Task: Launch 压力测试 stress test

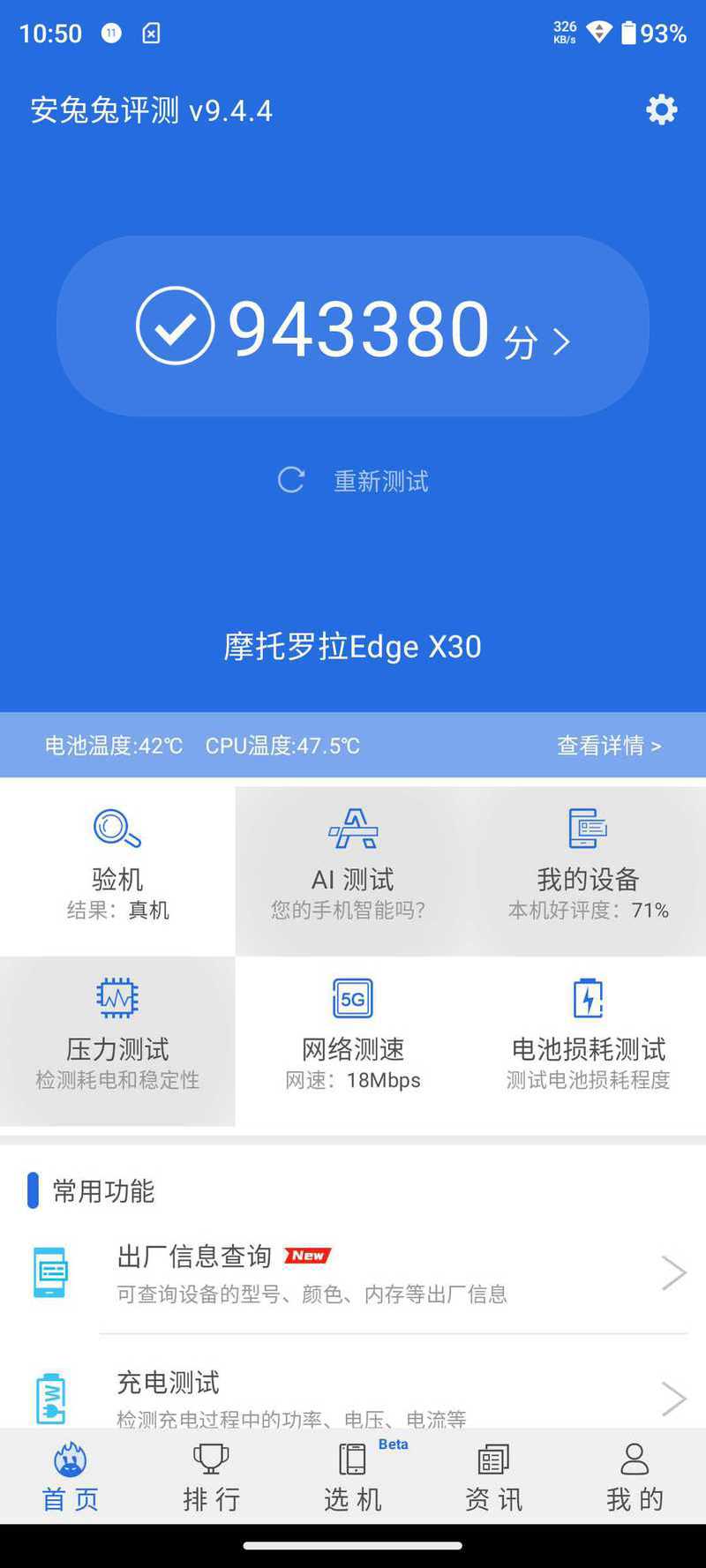Action: point(117,1039)
